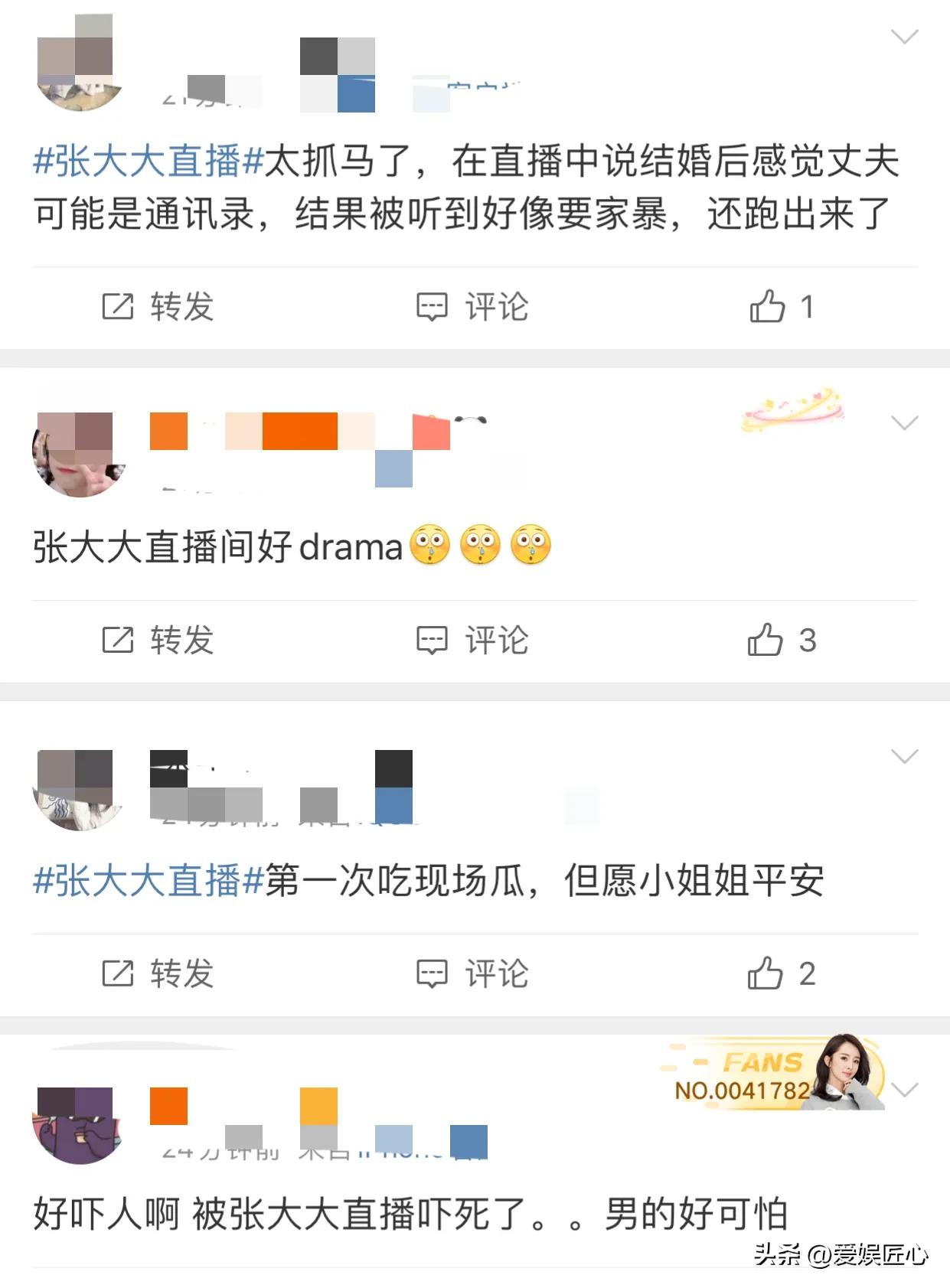Open avatar of the 好吓人啊 poster
This screenshot has height=1288, width=950.
77,1125
